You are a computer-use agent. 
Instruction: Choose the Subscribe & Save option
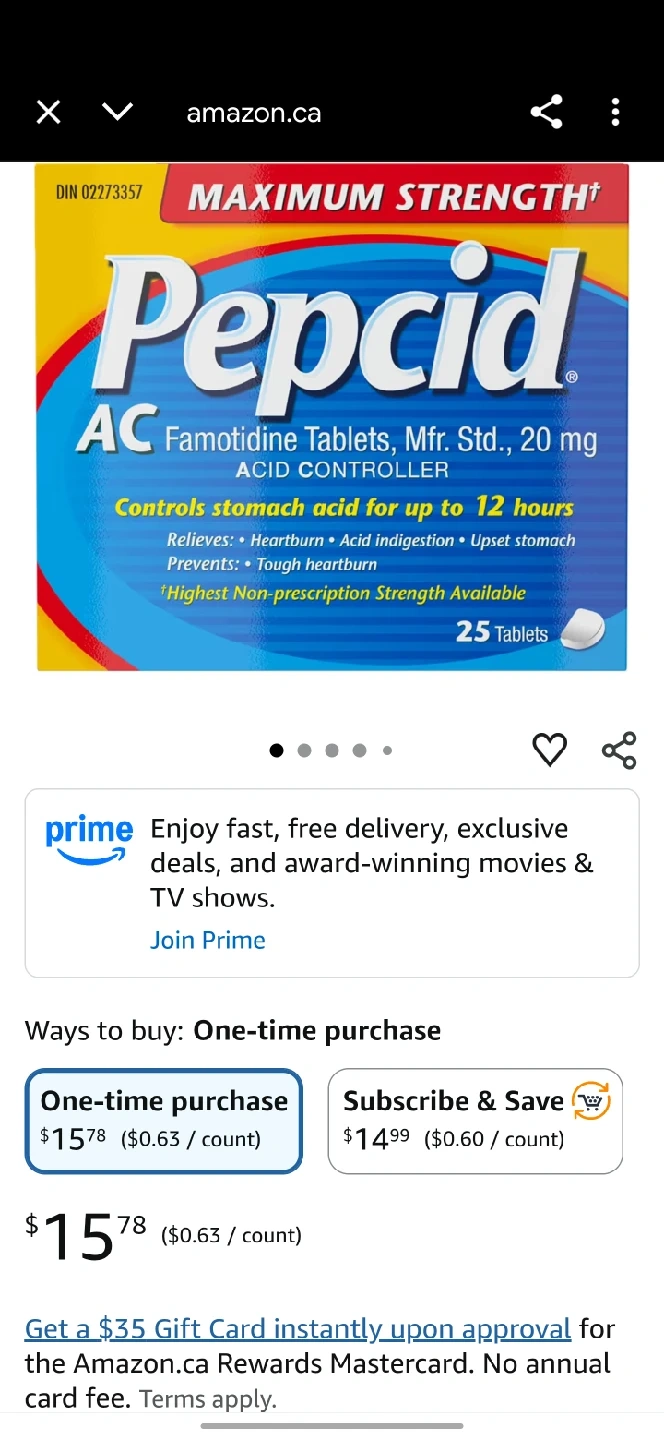475,1120
